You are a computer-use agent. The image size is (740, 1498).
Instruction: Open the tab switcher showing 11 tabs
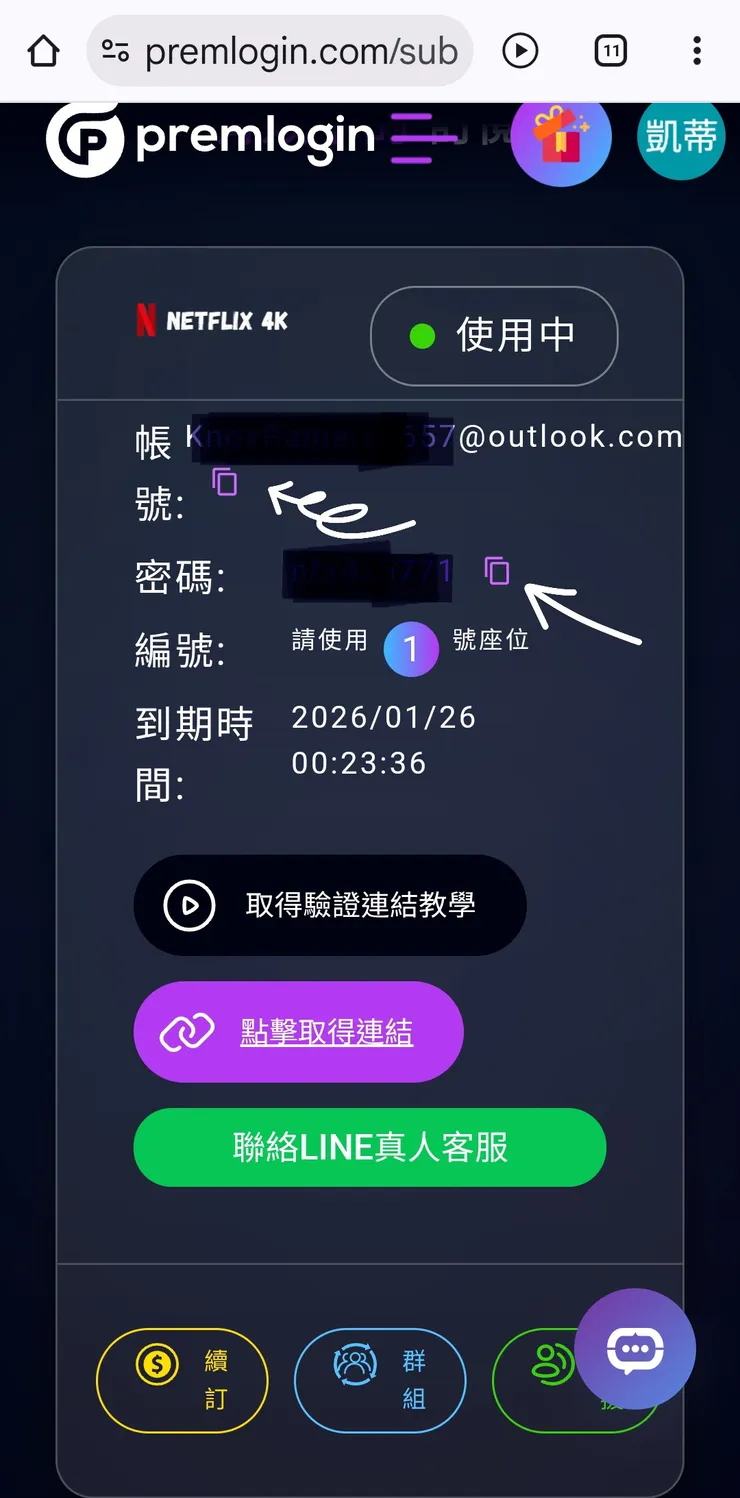click(610, 50)
